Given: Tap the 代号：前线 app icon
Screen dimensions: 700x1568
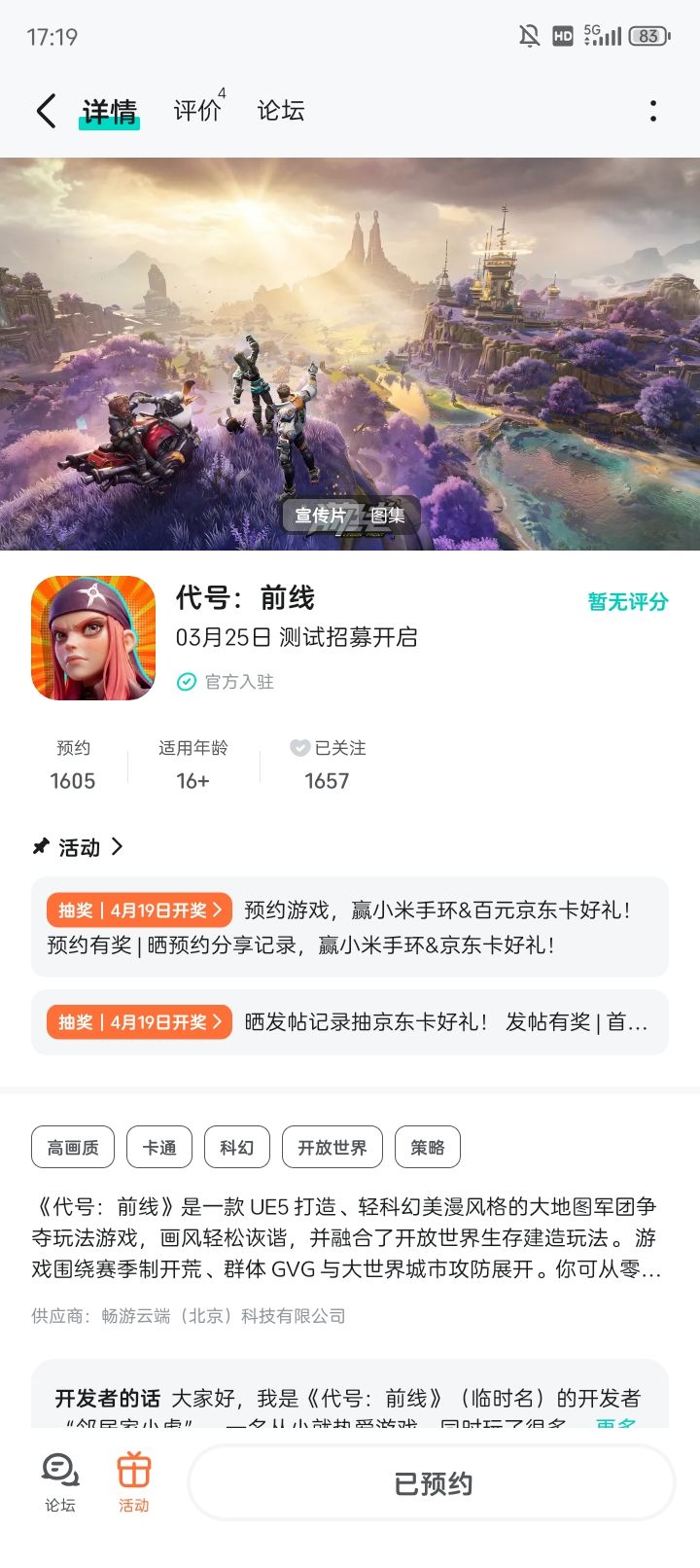Looking at the screenshot, I should 92,637.
